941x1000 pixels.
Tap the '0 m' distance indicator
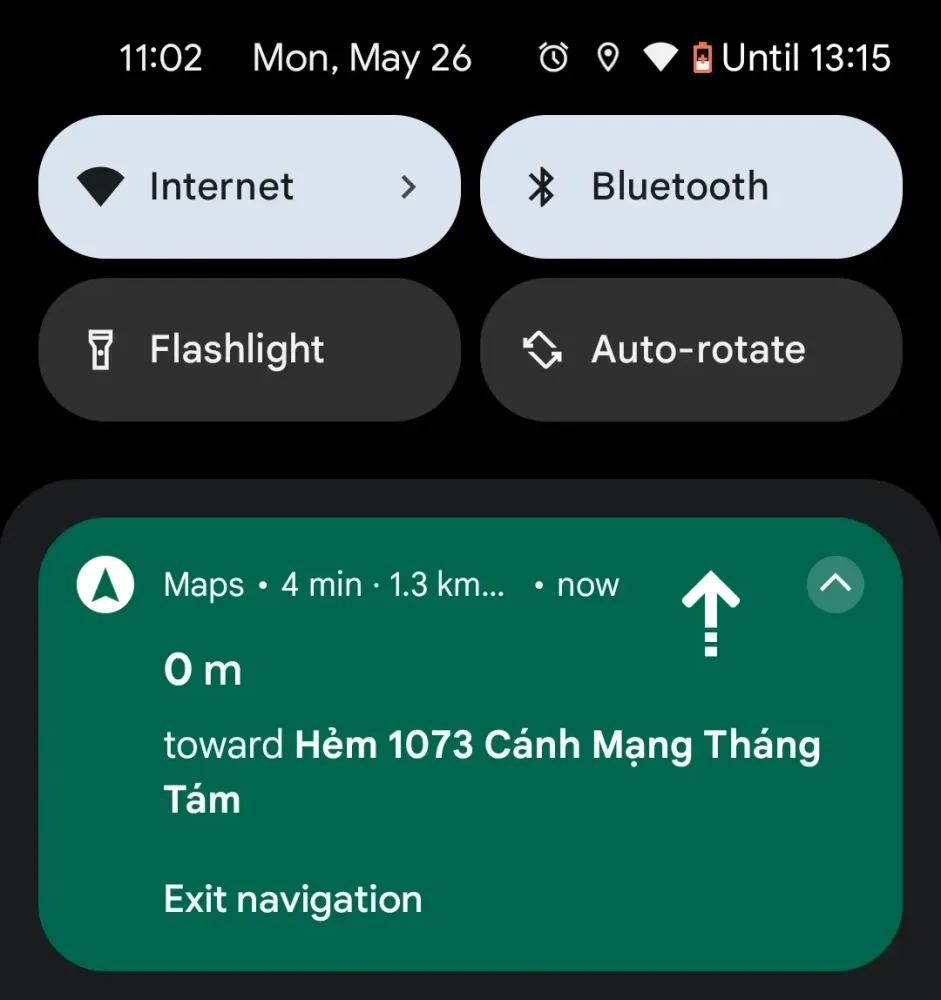click(x=202, y=669)
